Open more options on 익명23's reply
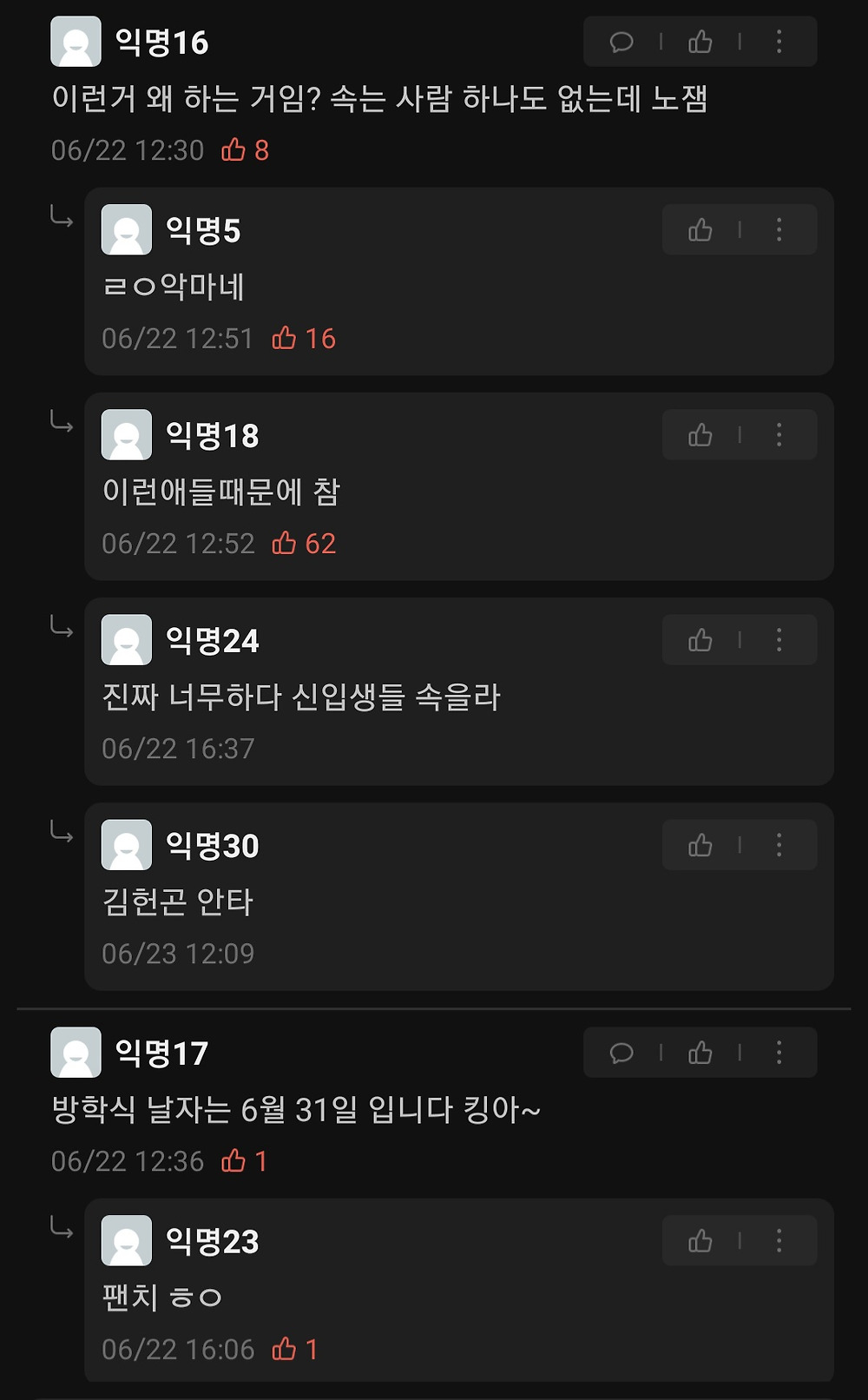This screenshot has height=1400, width=868. coord(779,1241)
